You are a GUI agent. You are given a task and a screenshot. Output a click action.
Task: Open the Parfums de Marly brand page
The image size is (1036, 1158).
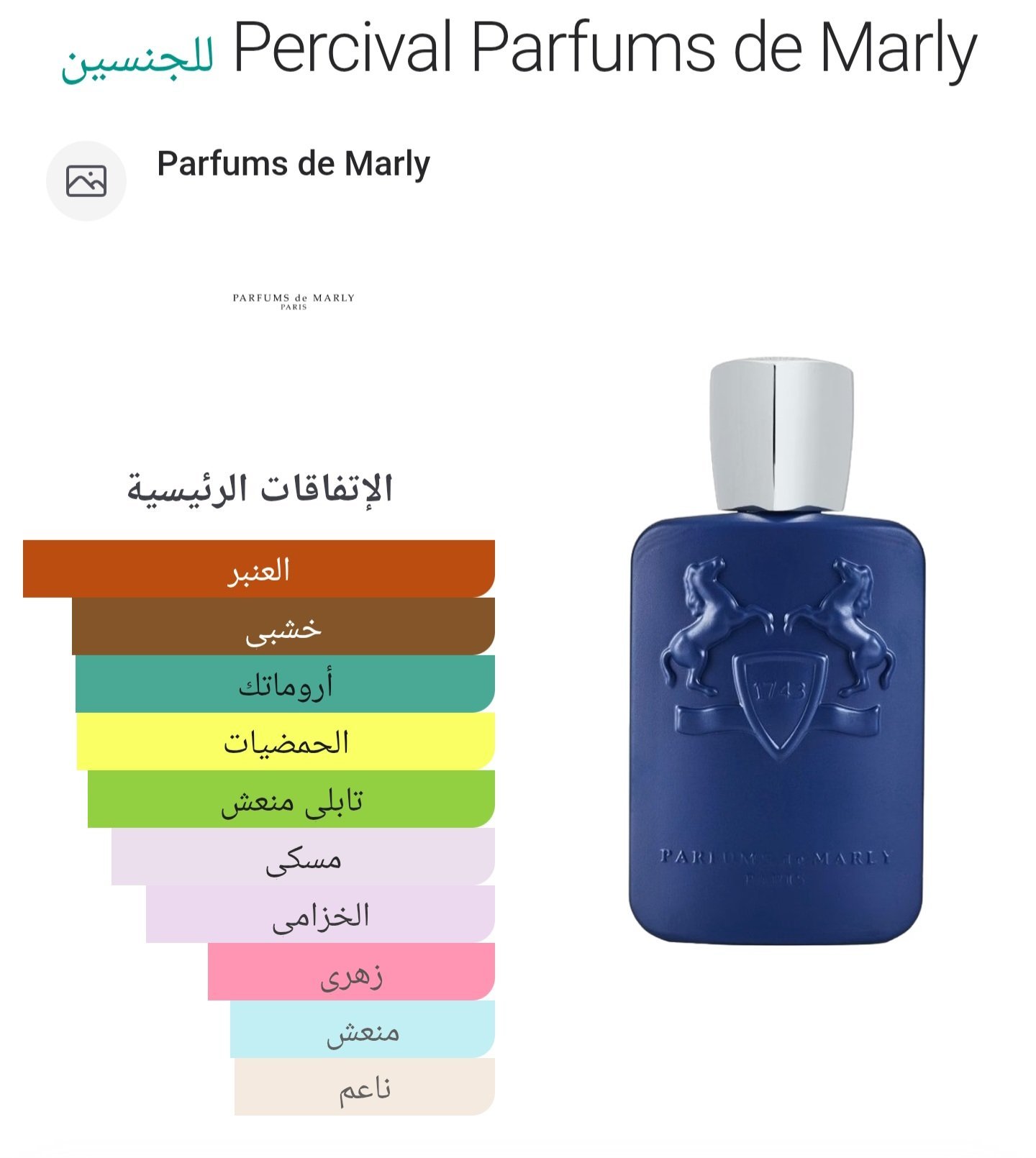[293, 164]
